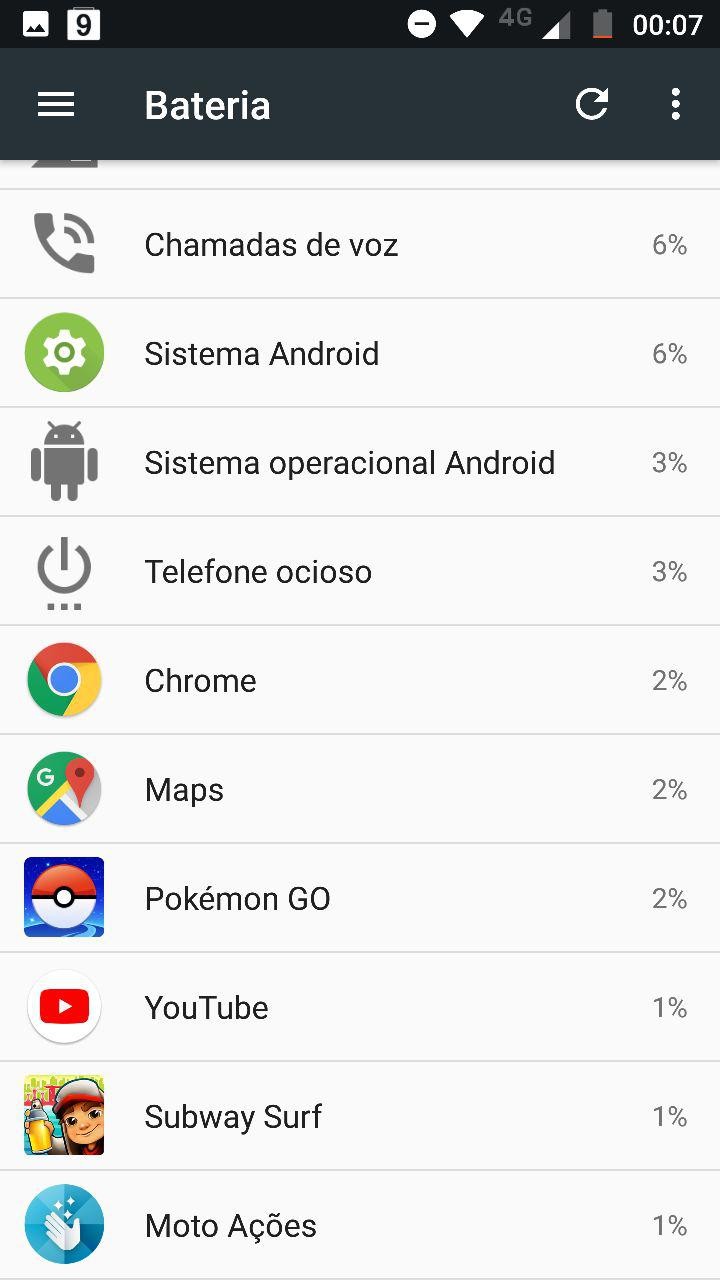Image resolution: width=720 pixels, height=1280 pixels.
Task: View Sistema operacional Android usage
Action: [360, 462]
